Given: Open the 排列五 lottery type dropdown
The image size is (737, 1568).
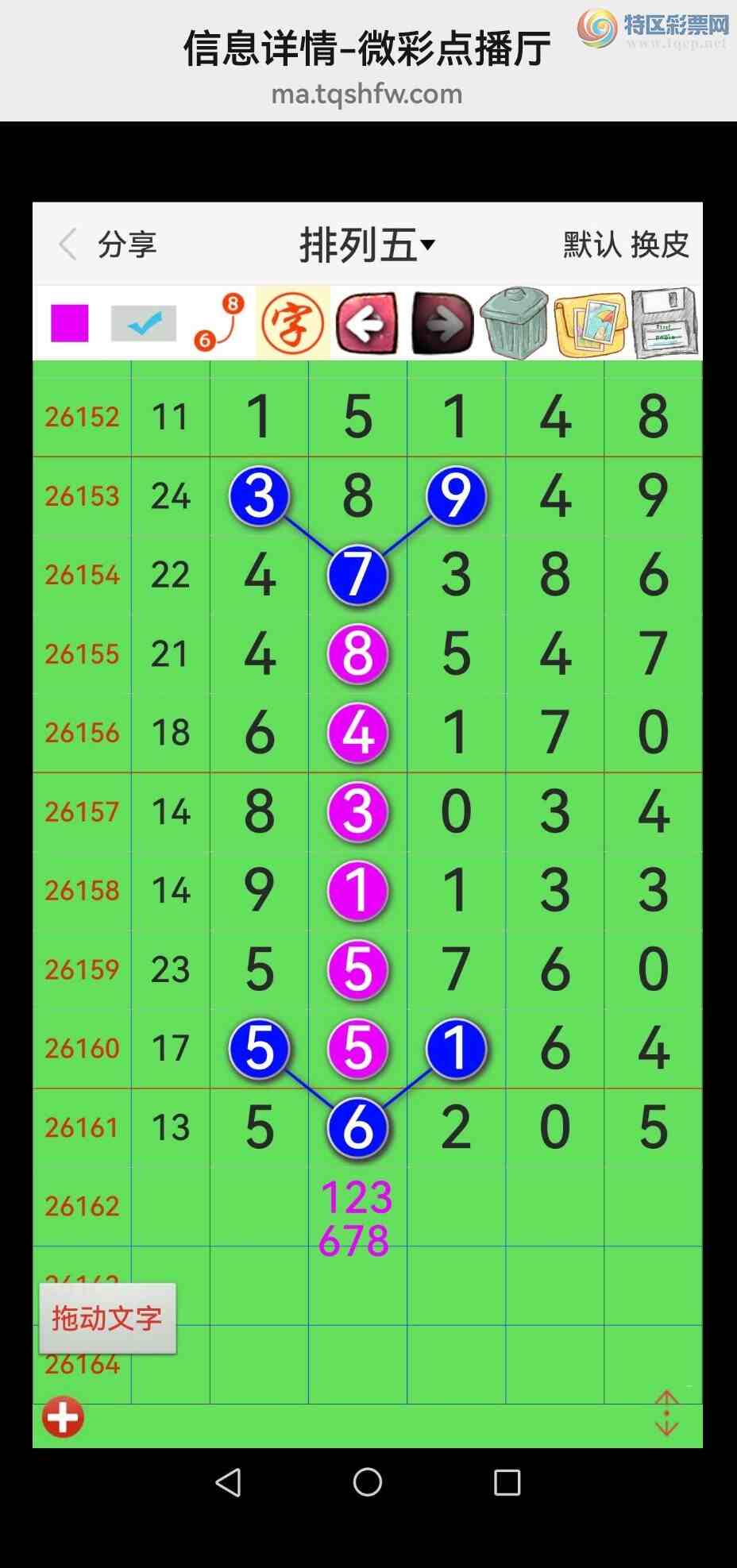Looking at the screenshot, I should 367,245.
